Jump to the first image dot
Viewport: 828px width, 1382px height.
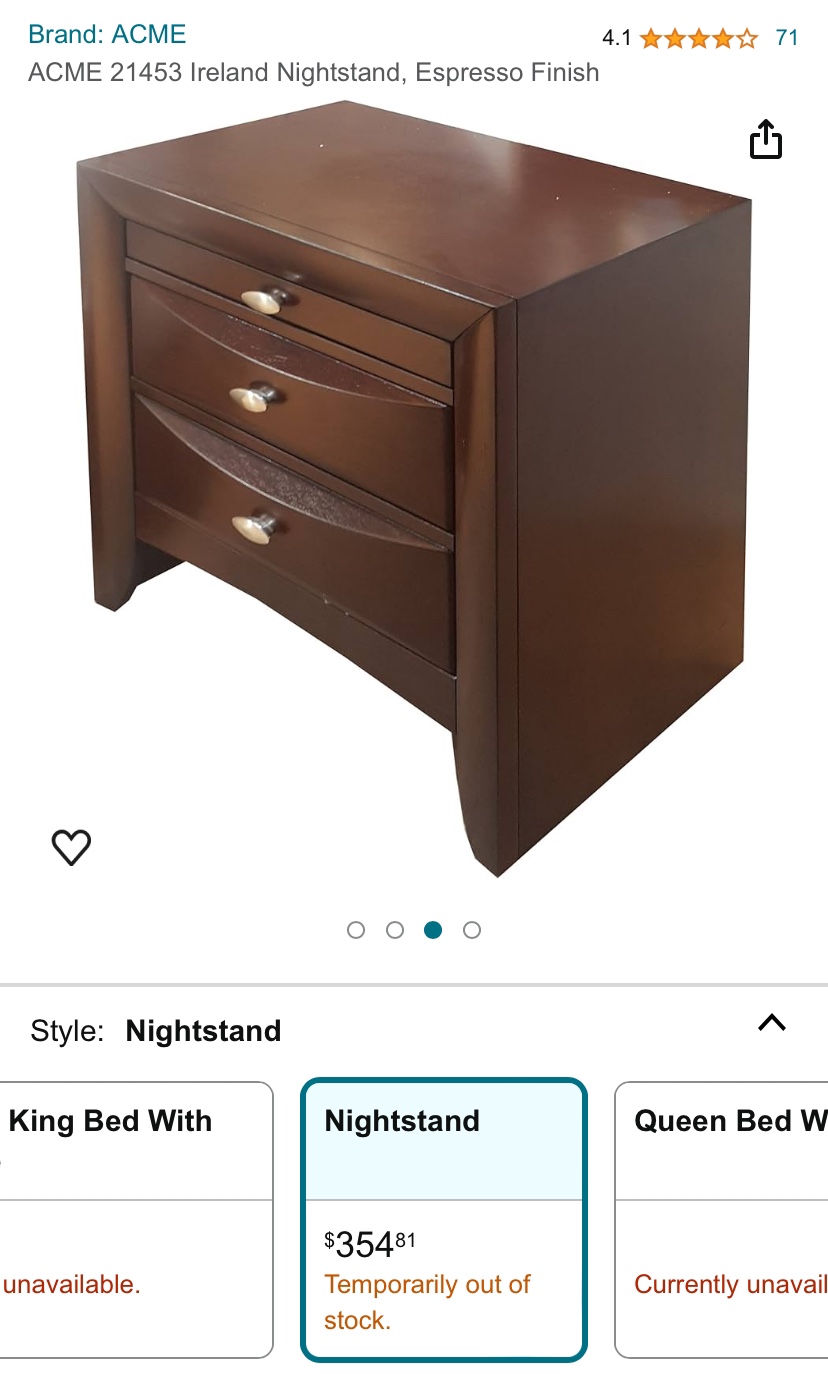(356, 930)
